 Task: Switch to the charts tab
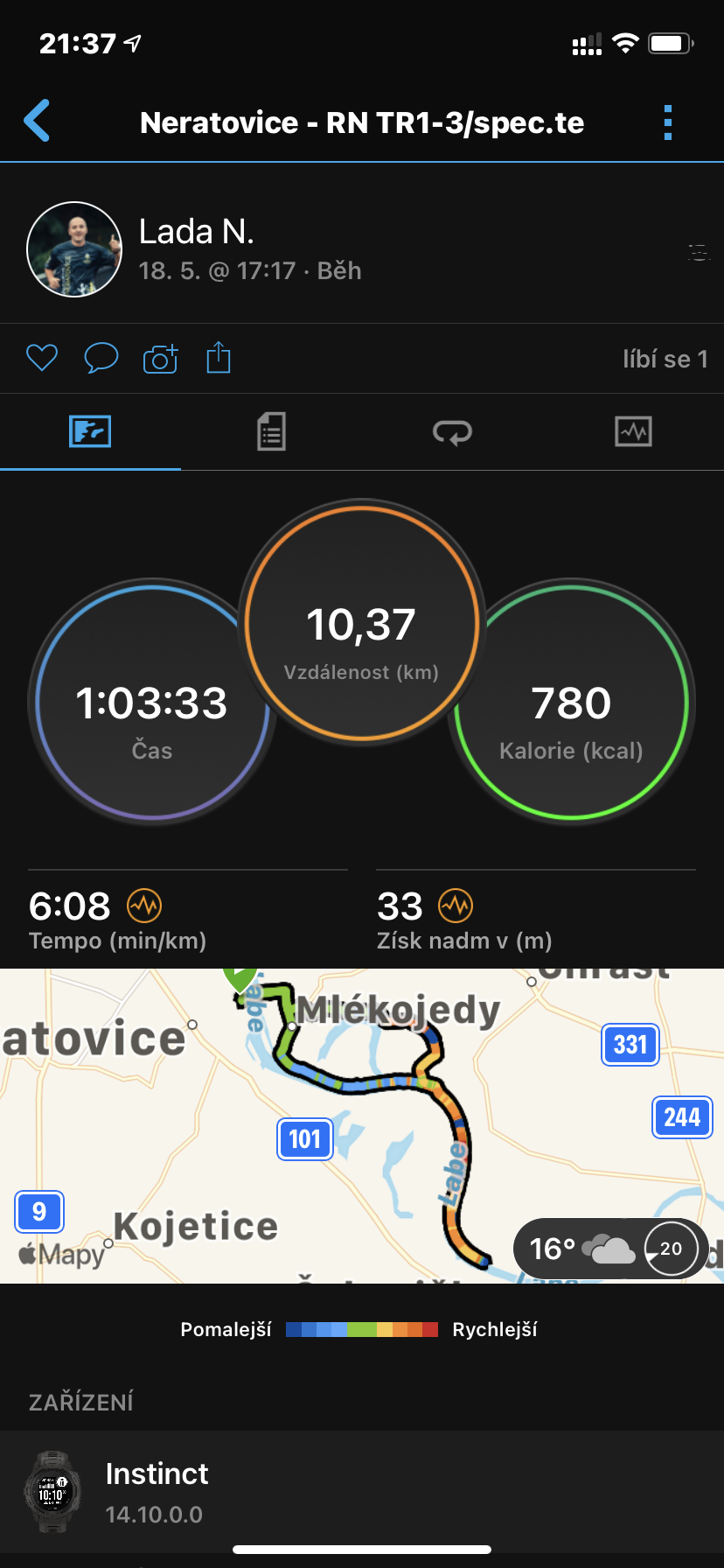tap(633, 431)
